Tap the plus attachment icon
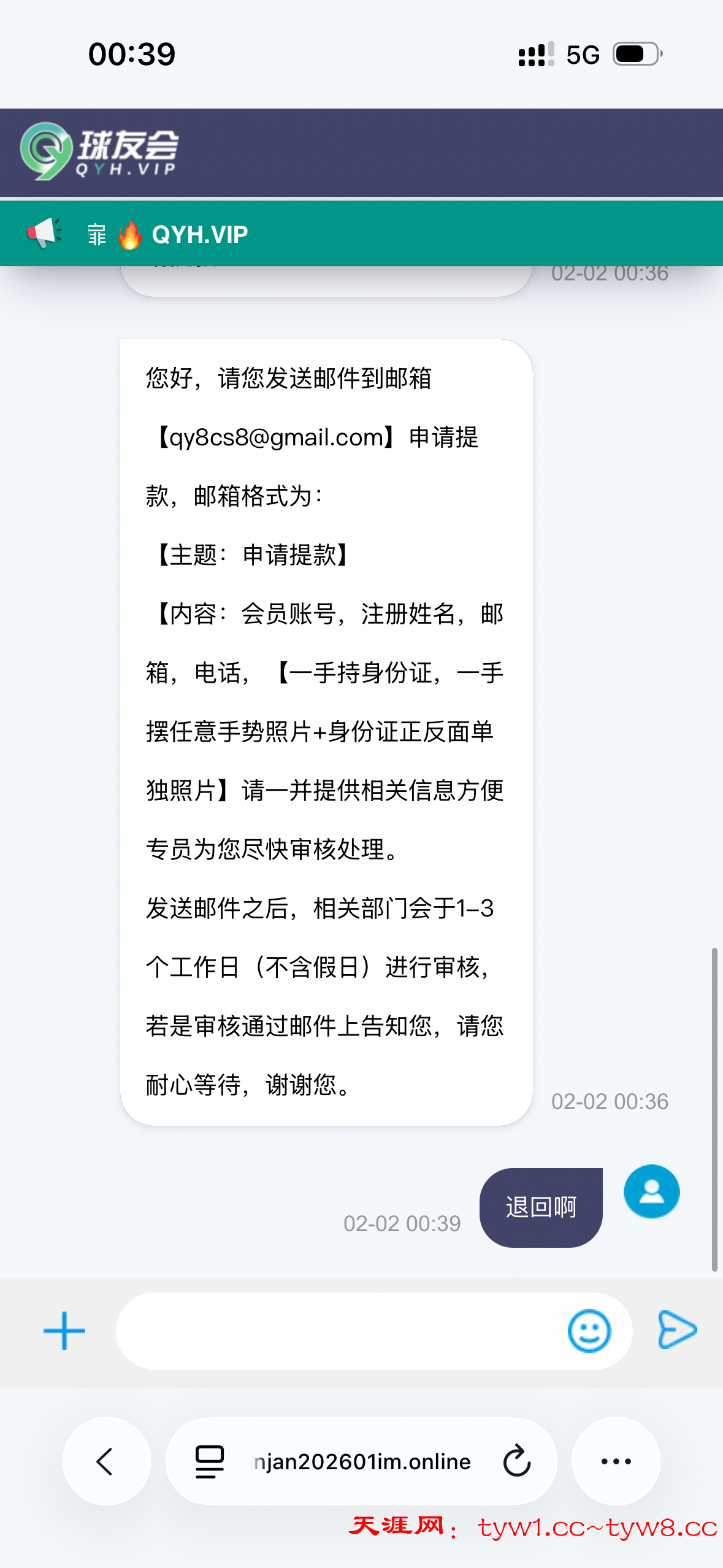The width and height of the screenshot is (723, 1568). [x=64, y=1331]
